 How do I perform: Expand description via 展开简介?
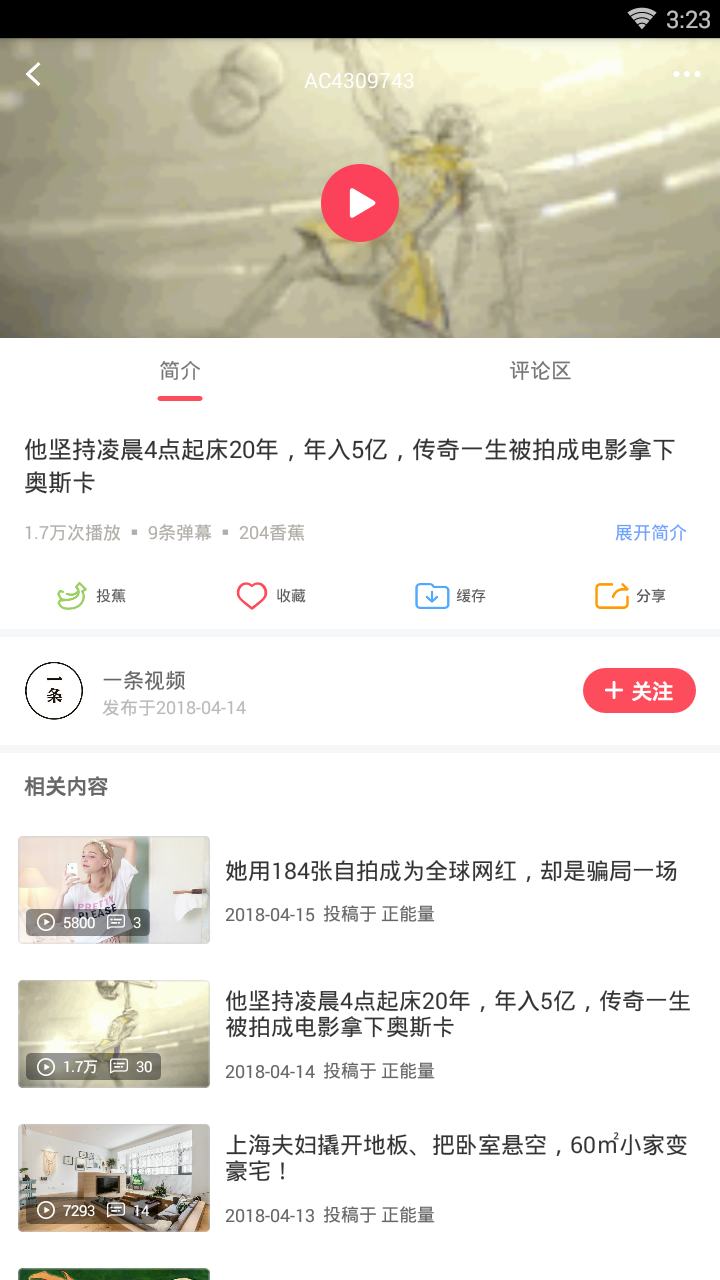tap(650, 532)
